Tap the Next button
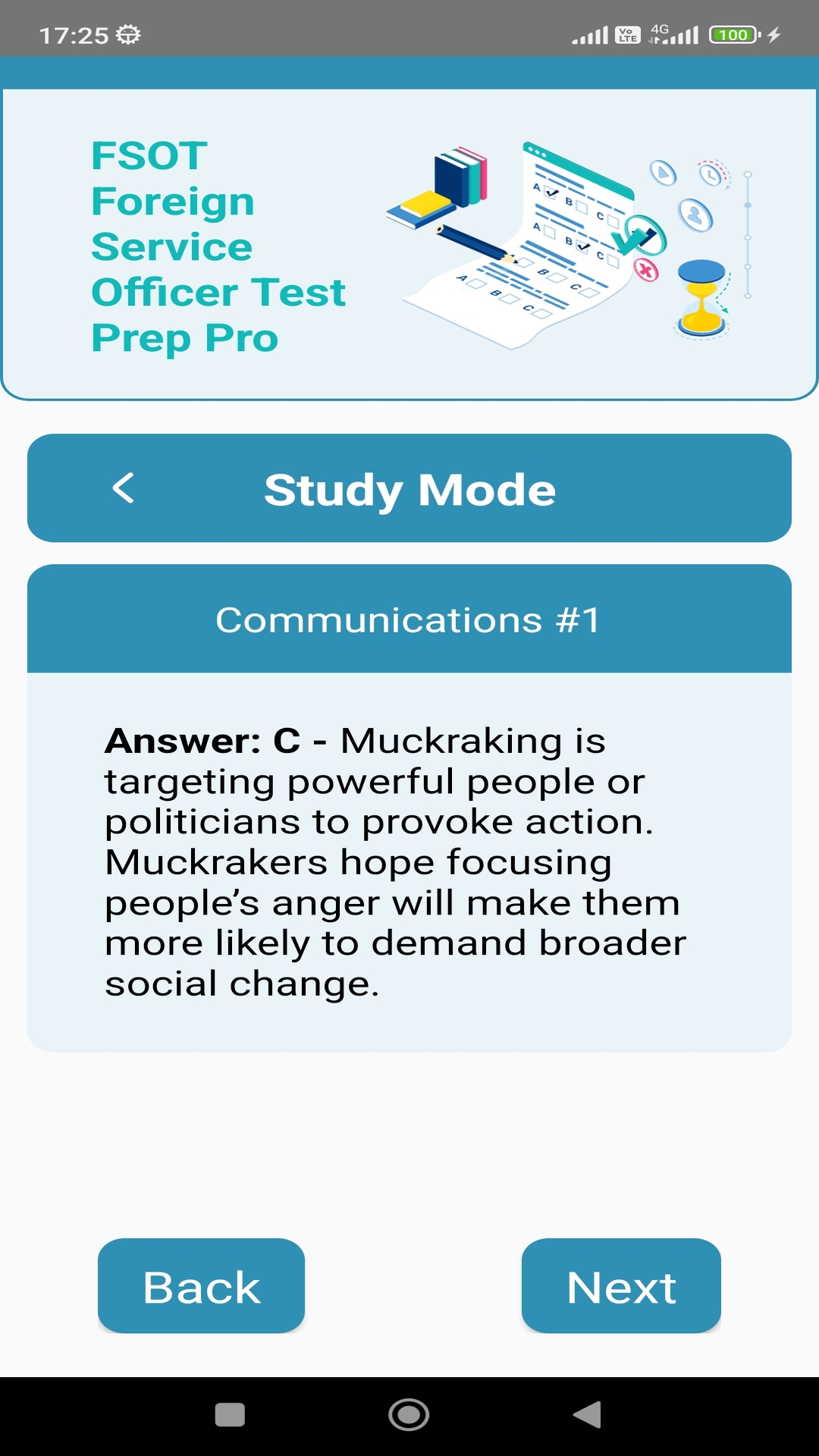Viewport: 819px width, 1456px height. [x=620, y=1285]
